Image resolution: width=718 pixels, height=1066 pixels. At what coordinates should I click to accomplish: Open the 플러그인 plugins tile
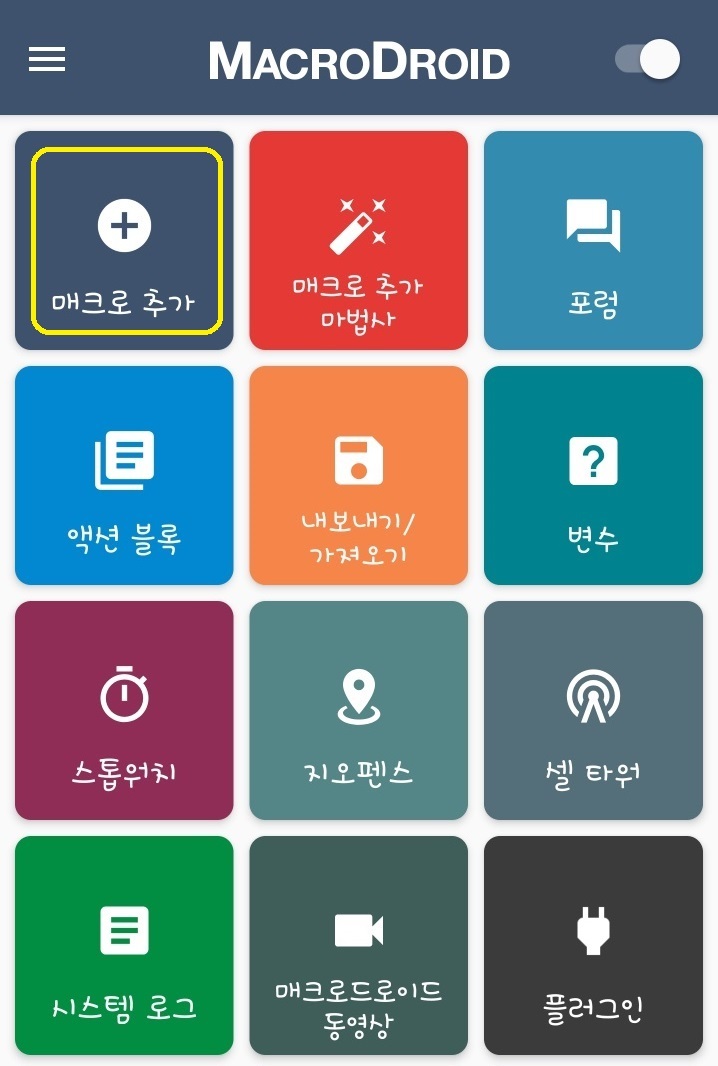point(593,946)
